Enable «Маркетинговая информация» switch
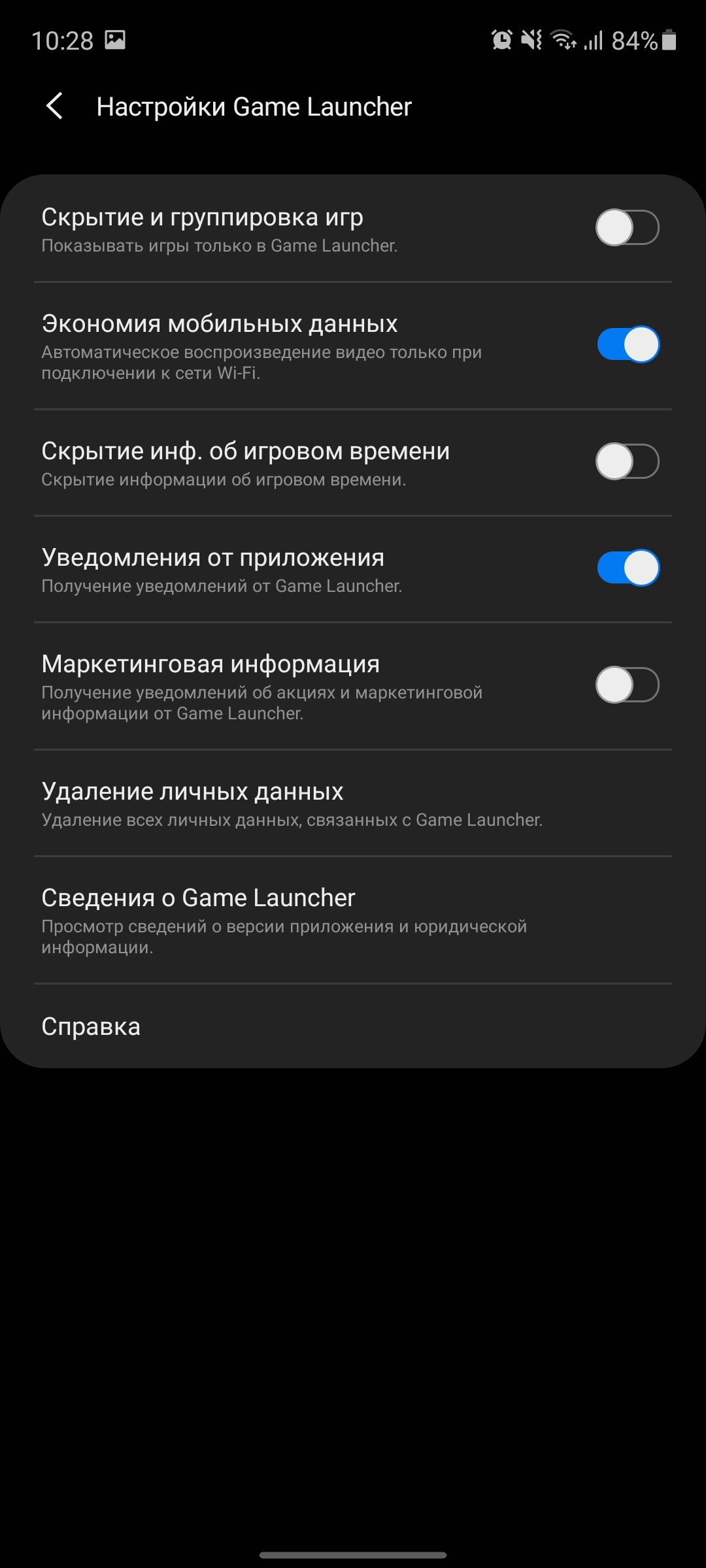Viewport: 706px width, 1568px height. (x=627, y=685)
